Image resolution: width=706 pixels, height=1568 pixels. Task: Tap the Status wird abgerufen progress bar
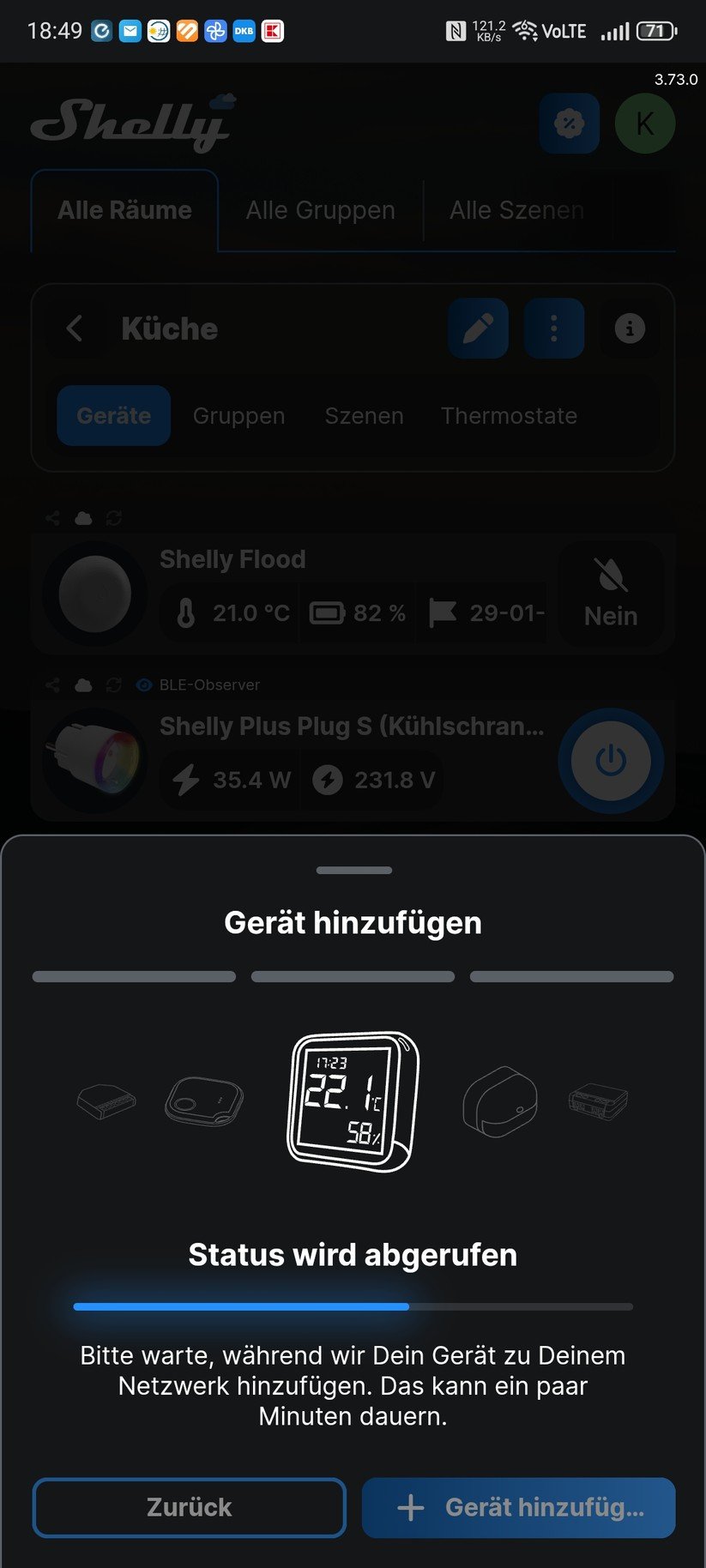point(353,1306)
